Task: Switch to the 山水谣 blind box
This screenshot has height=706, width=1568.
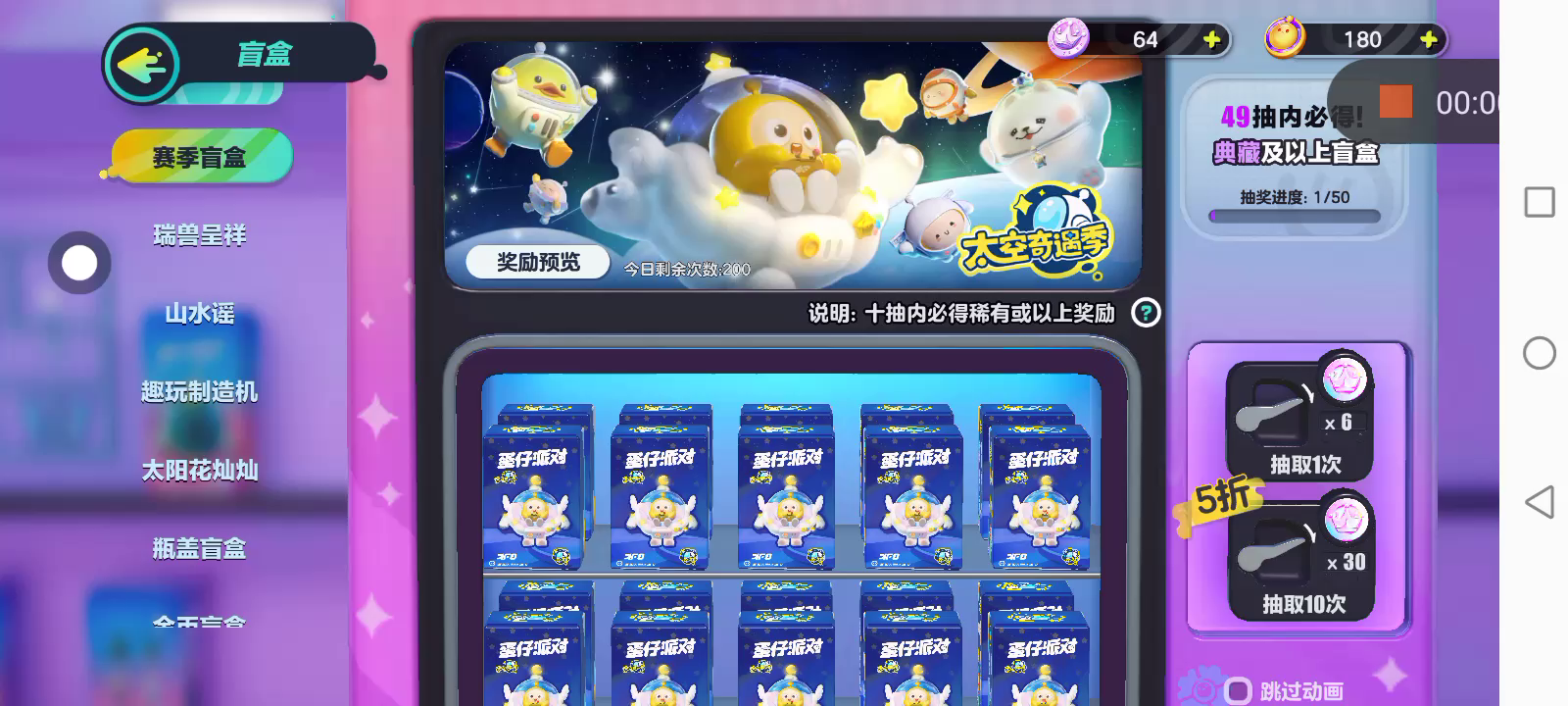Action: click(200, 314)
